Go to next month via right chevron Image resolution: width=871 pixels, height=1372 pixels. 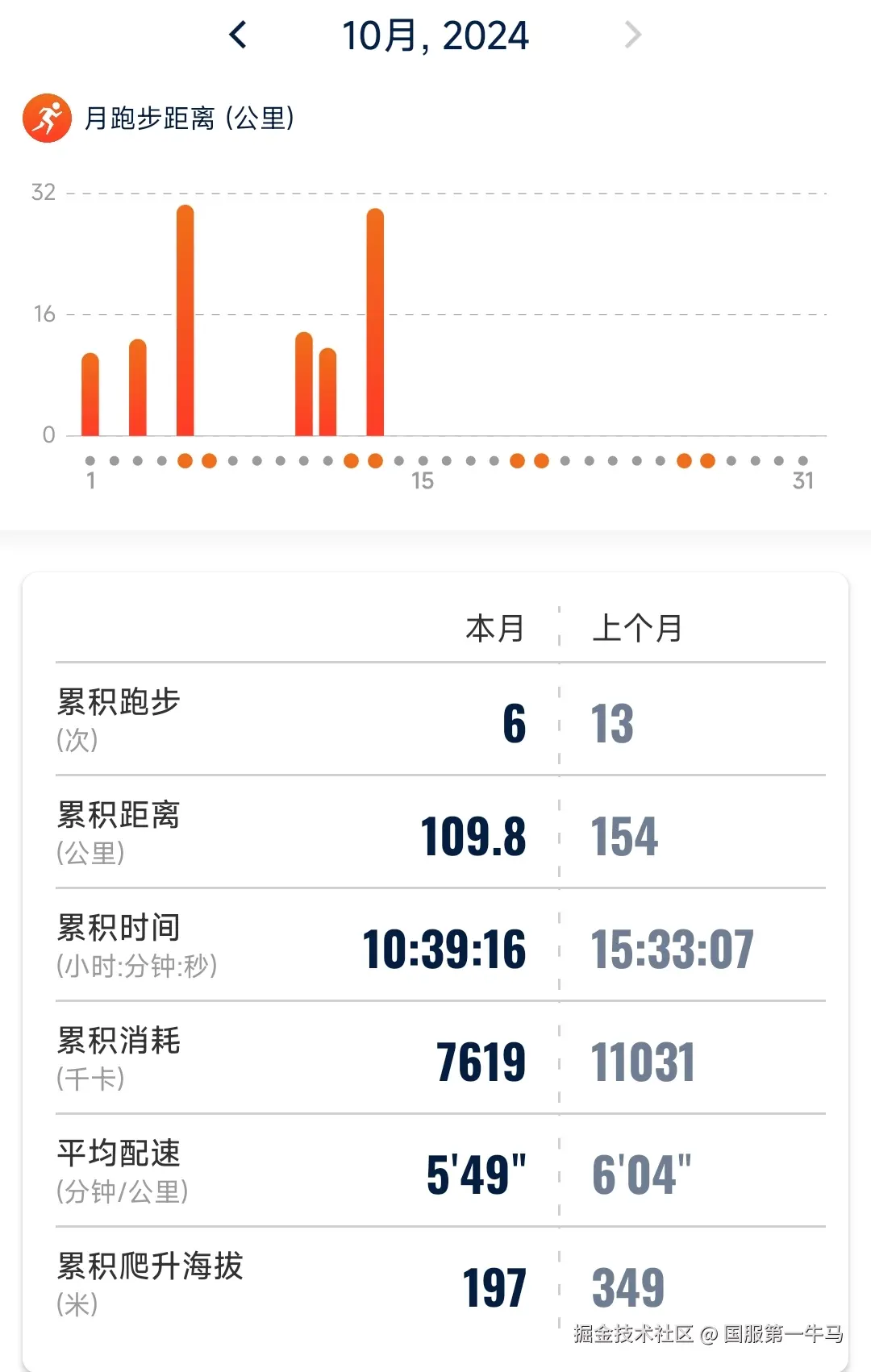[634, 35]
